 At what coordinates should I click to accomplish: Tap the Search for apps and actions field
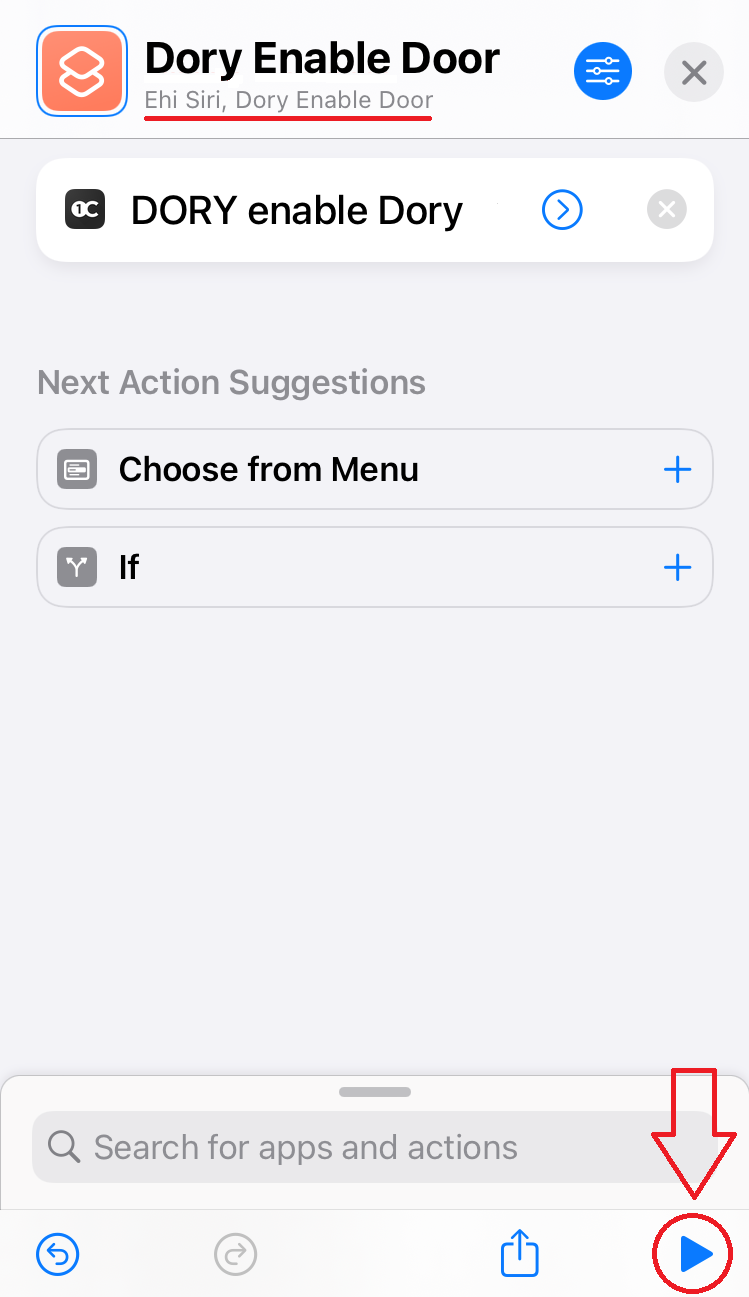(x=374, y=1147)
